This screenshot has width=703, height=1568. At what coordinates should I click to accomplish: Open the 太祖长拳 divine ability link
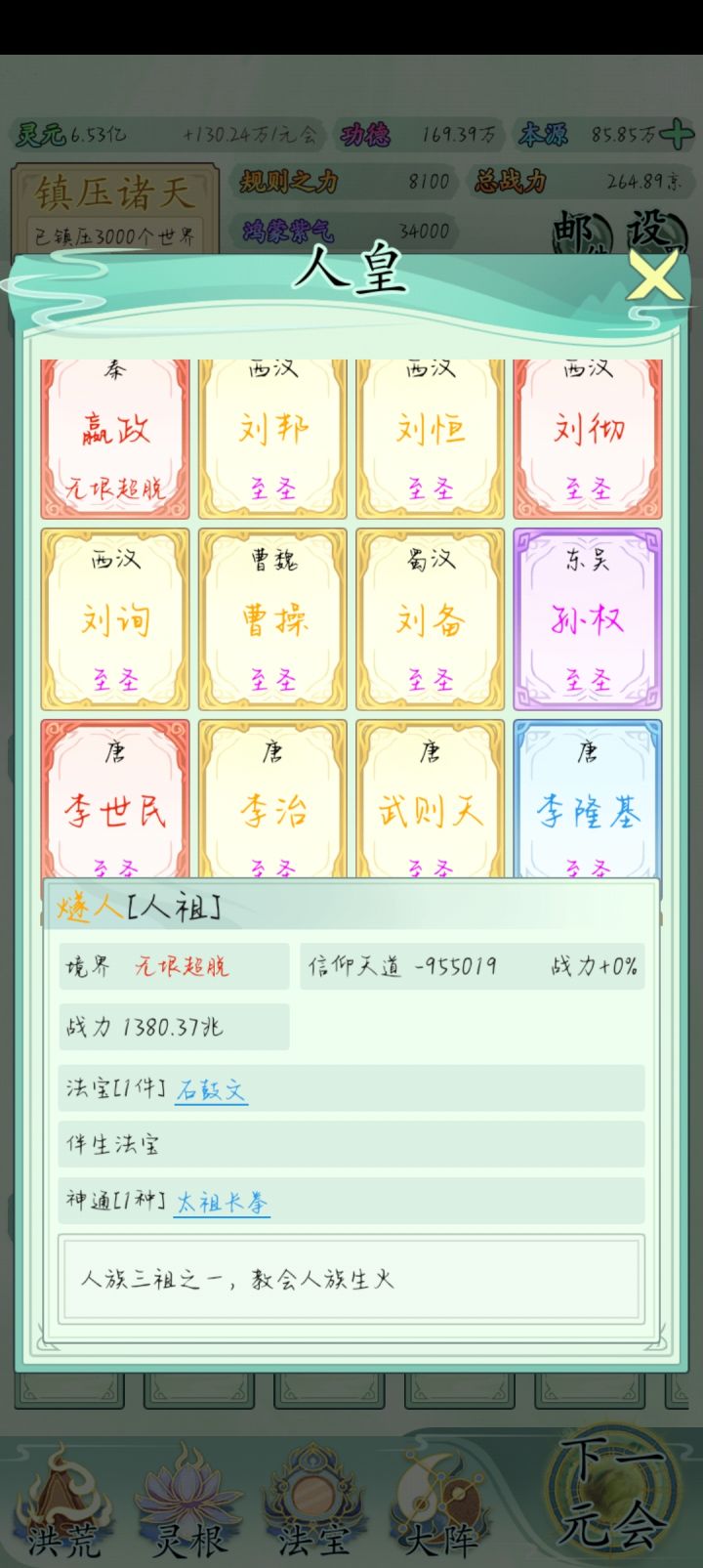[222, 1202]
